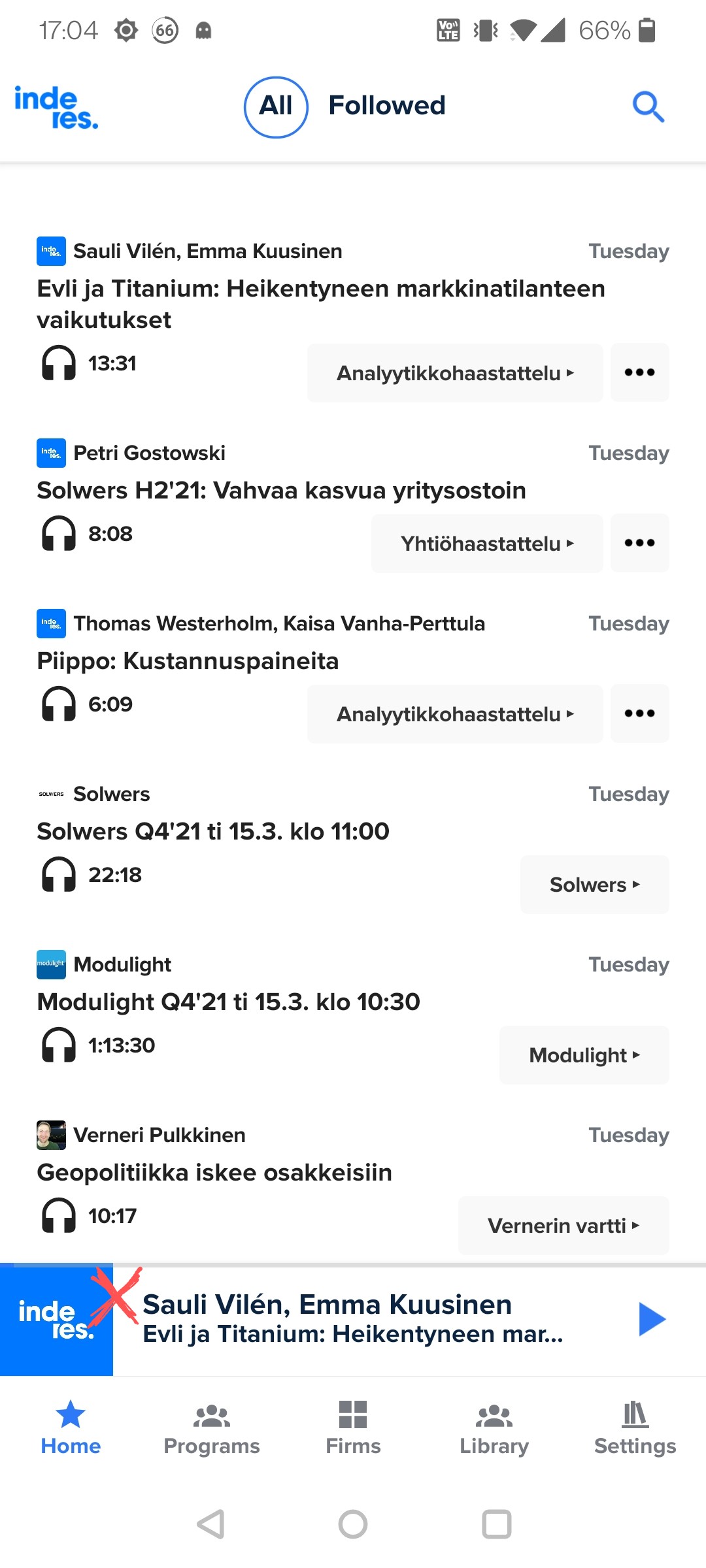Switch to the Followed filter

pos(386,106)
